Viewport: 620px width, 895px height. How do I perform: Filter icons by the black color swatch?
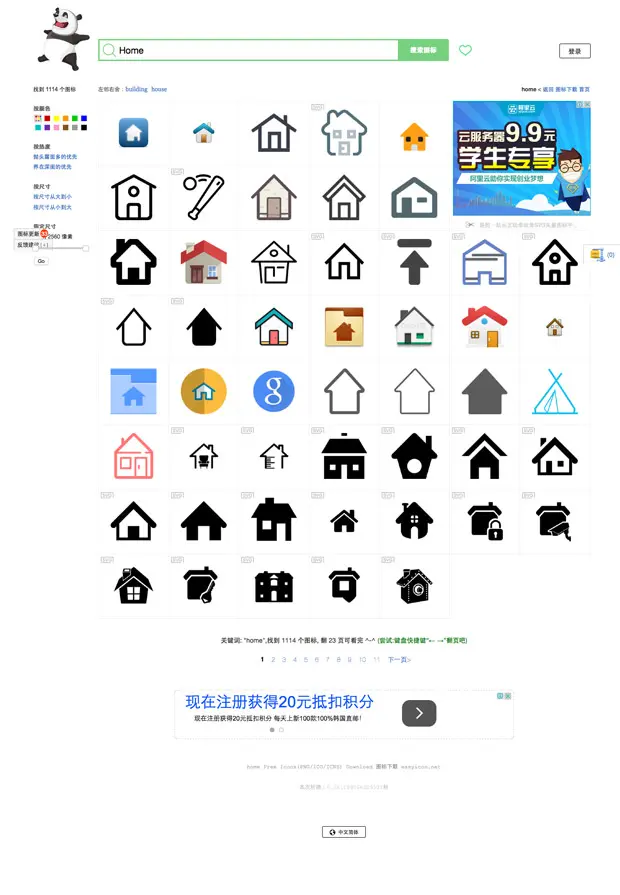point(84,127)
